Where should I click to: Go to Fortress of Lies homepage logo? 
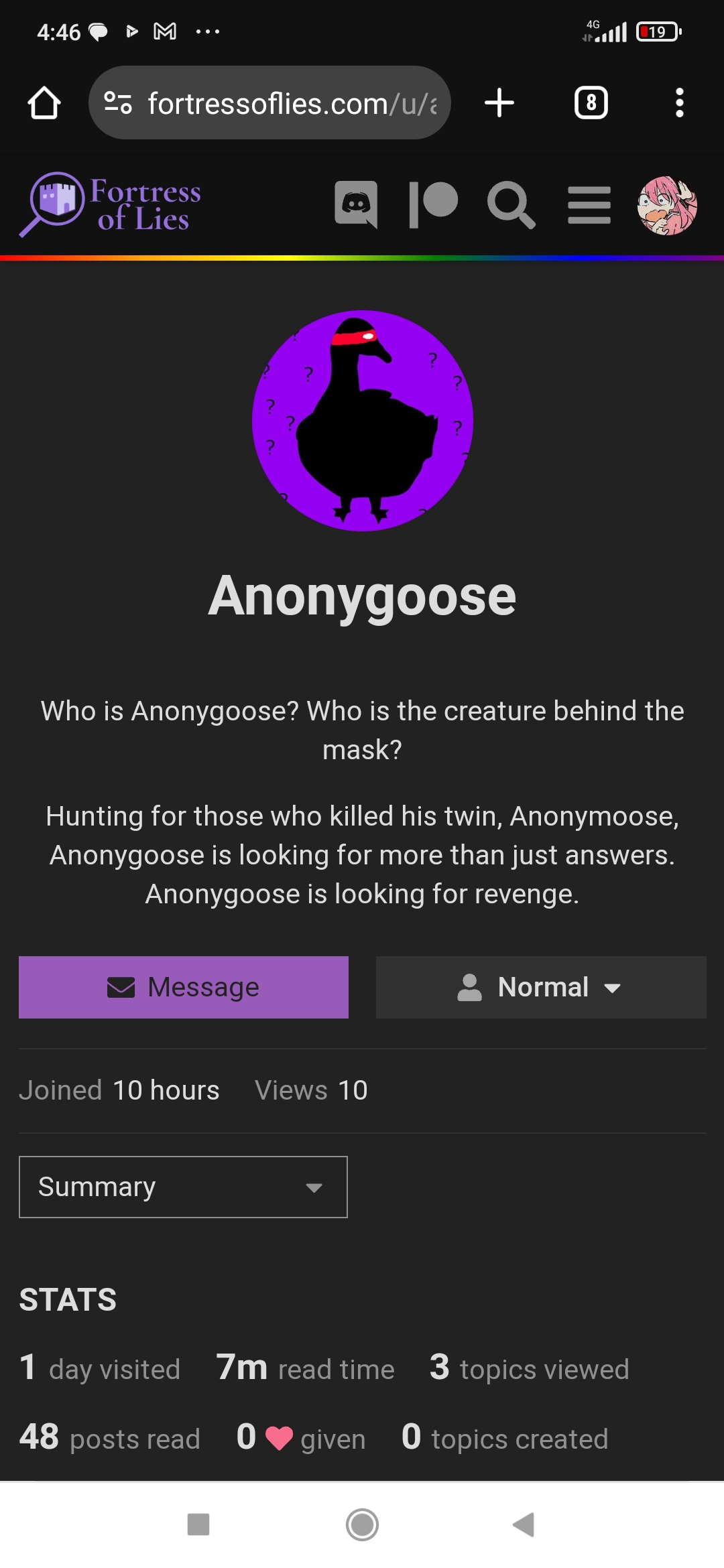tap(111, 204)
